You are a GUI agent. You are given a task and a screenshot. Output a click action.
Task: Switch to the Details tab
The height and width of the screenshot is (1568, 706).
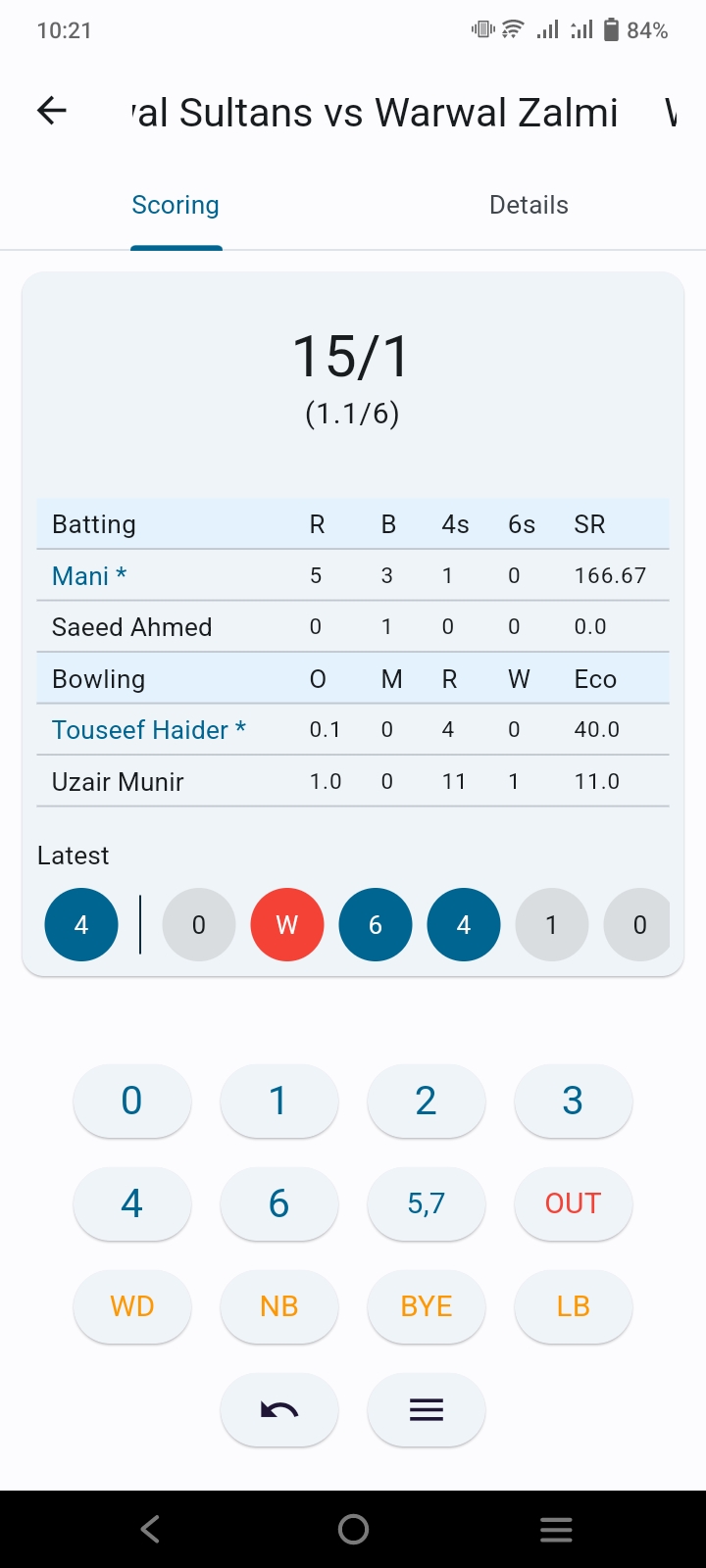529,205
